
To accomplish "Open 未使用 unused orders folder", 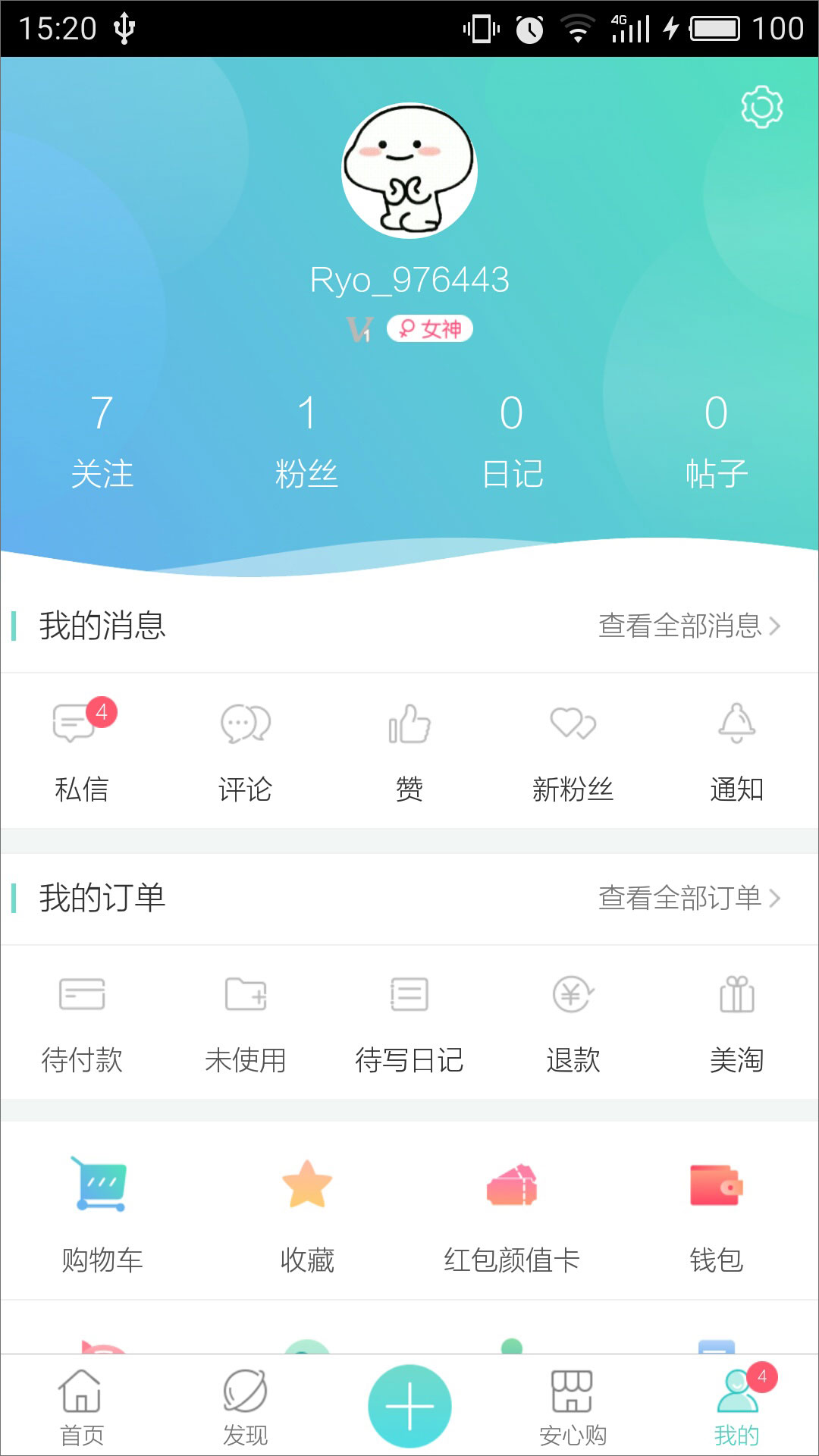I will click(x=246, y=1022).
